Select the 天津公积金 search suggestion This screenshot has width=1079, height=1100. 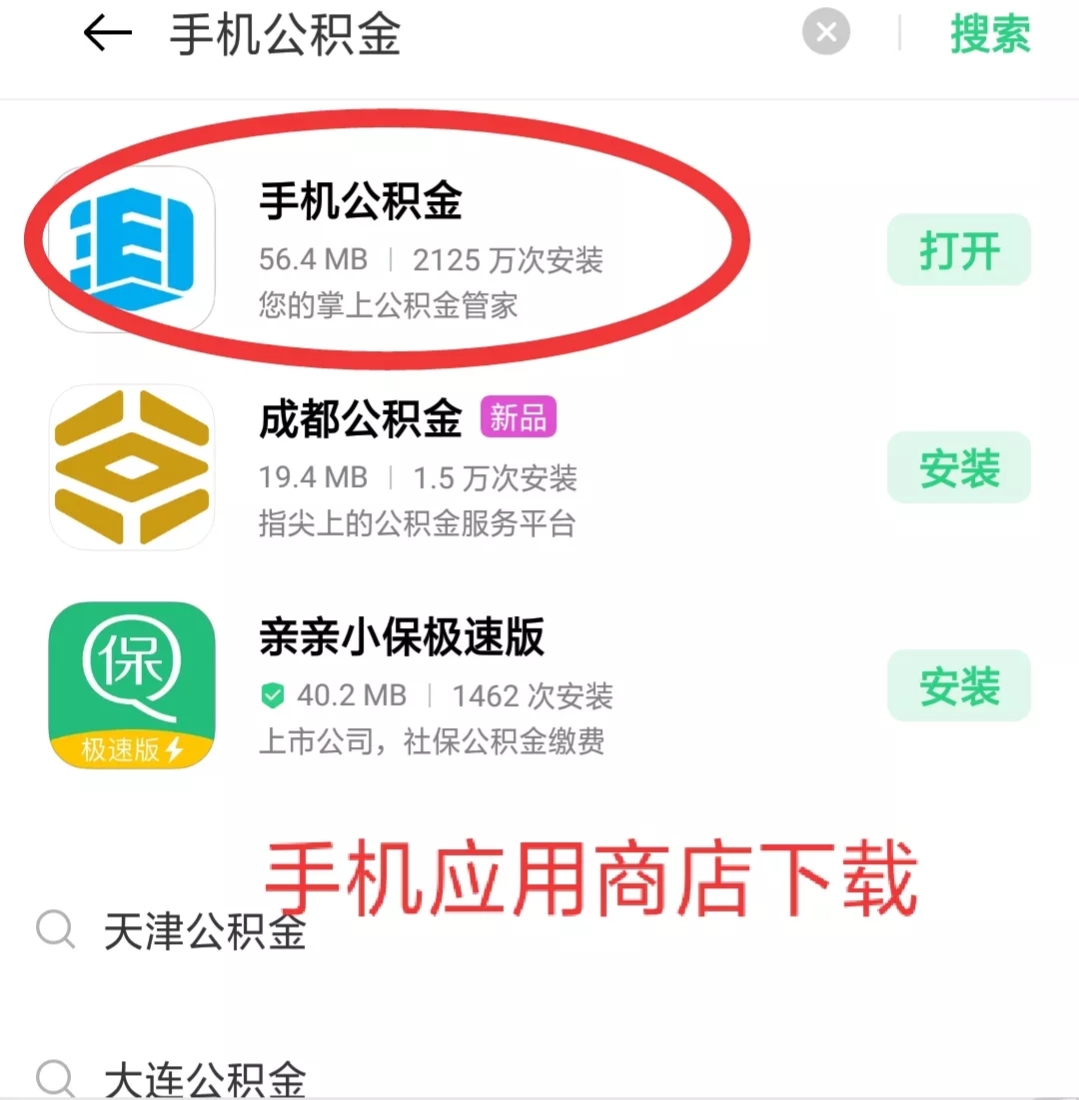[x=205, y=931]
